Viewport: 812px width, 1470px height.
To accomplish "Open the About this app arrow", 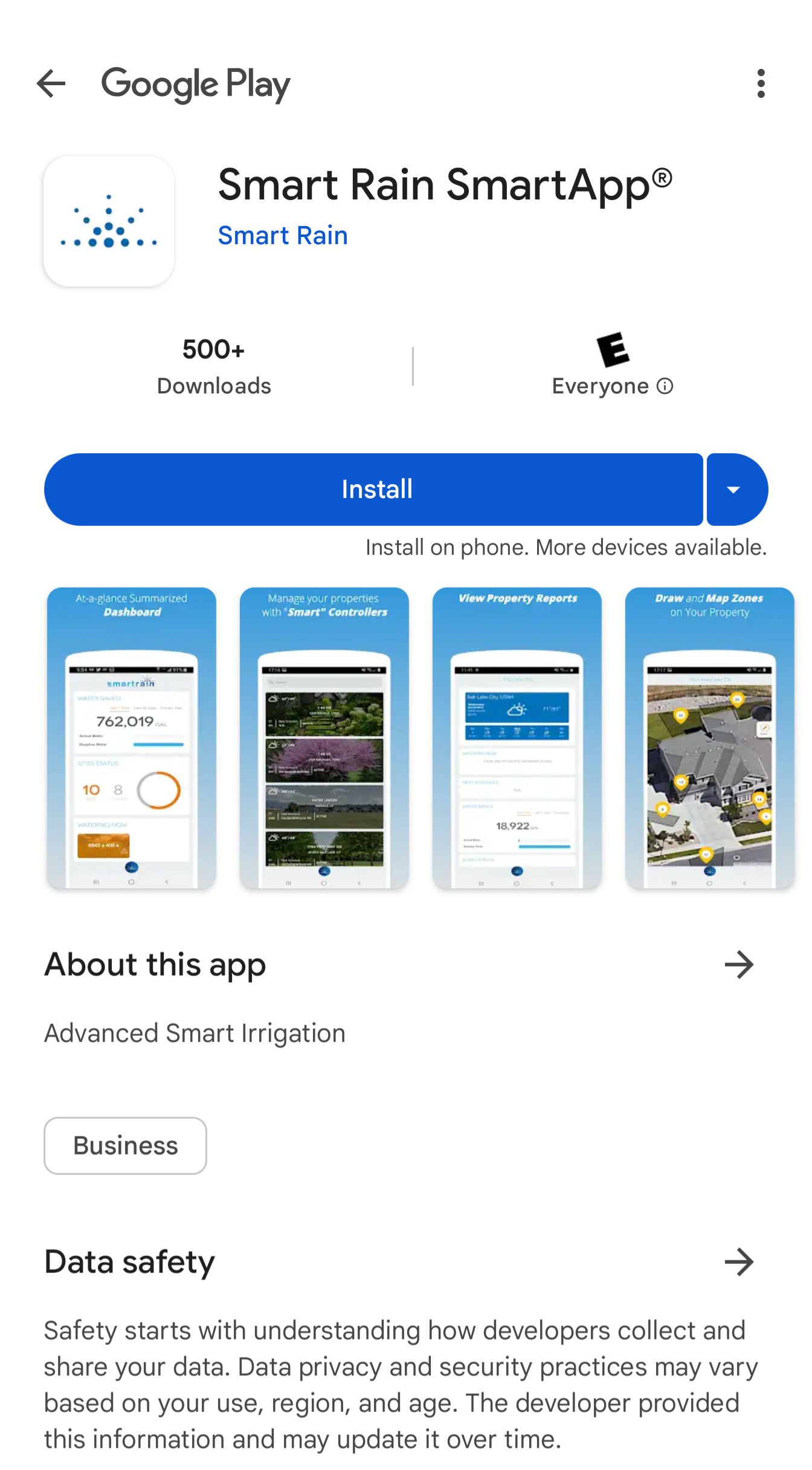I will point(739,965).
